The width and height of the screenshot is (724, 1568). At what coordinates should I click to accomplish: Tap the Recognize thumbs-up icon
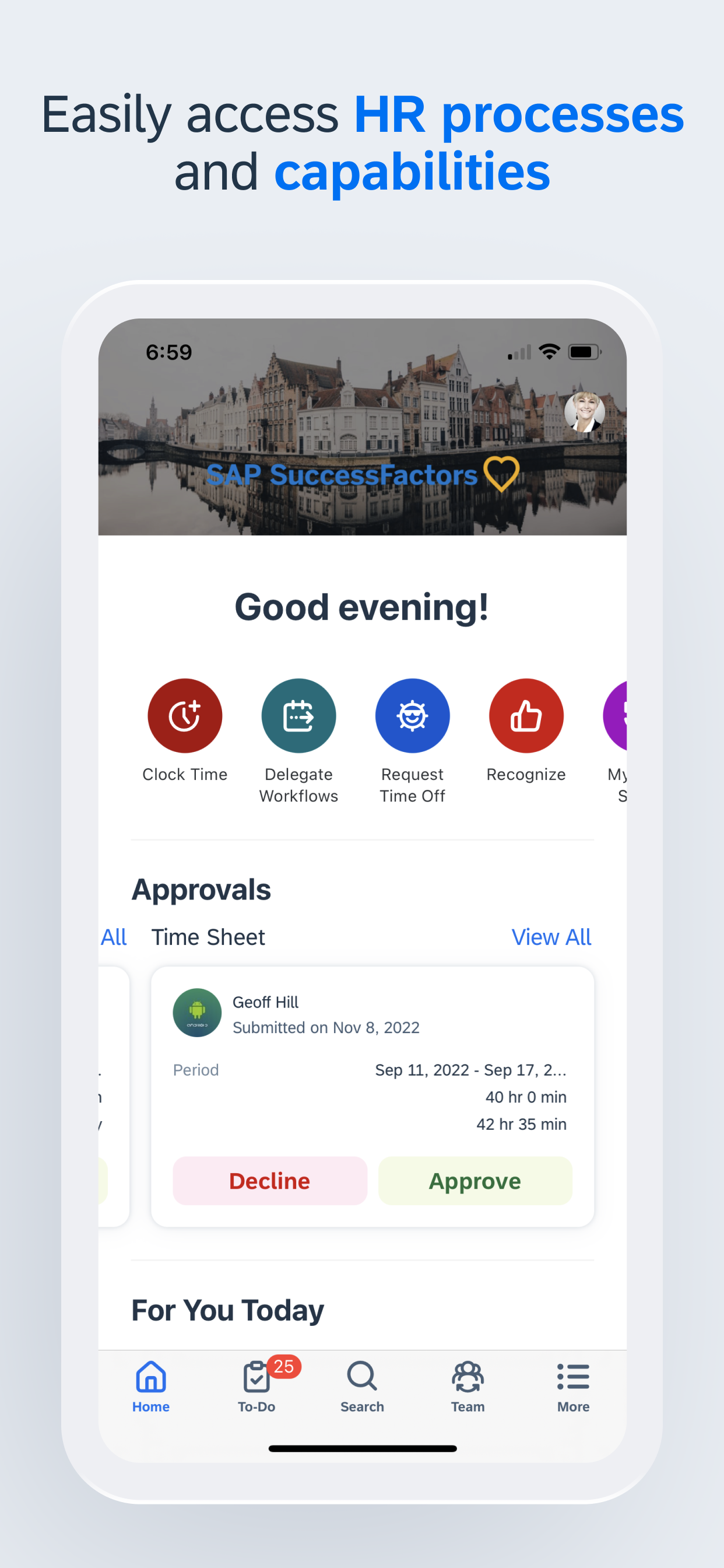(x=526, y=715)
